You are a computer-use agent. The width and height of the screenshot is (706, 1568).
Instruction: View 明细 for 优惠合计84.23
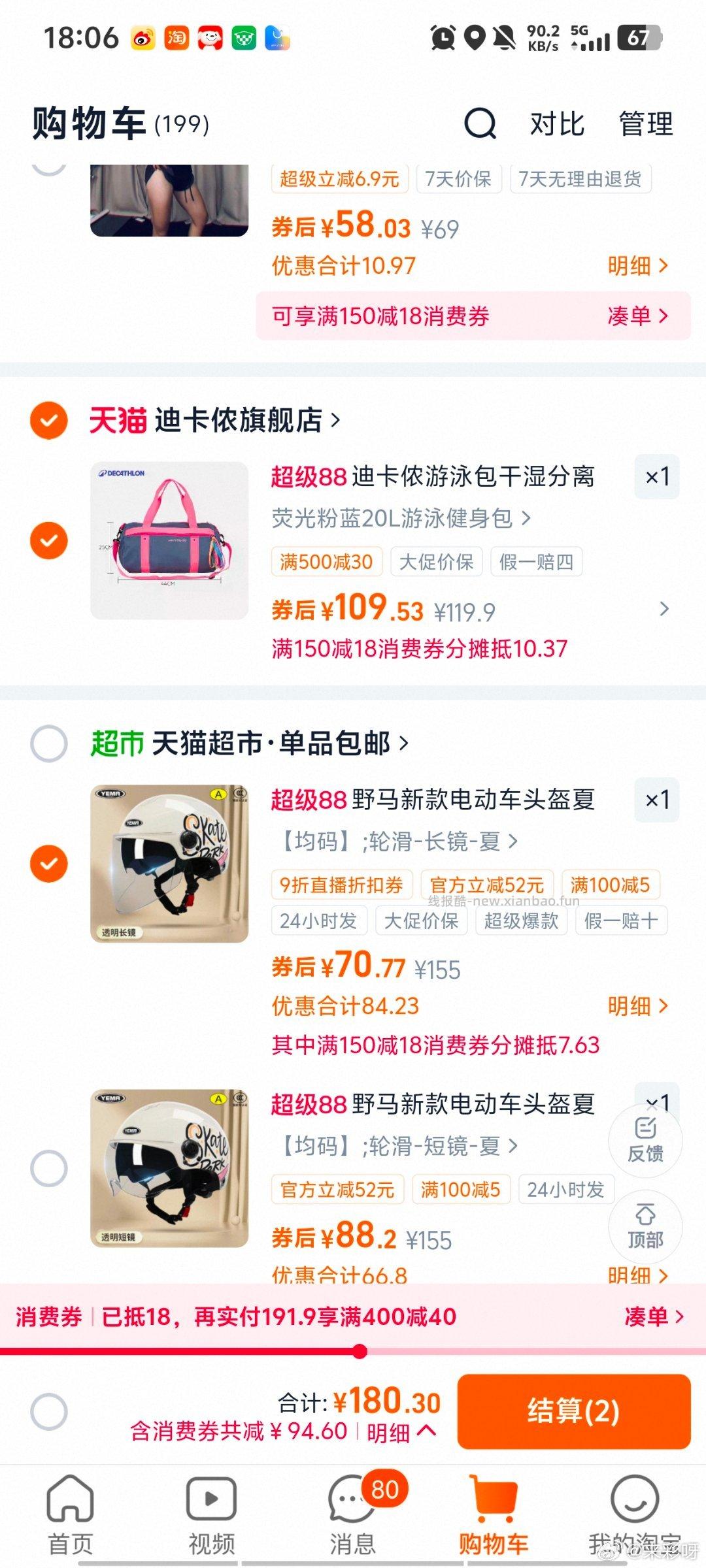coord(637,1006)
